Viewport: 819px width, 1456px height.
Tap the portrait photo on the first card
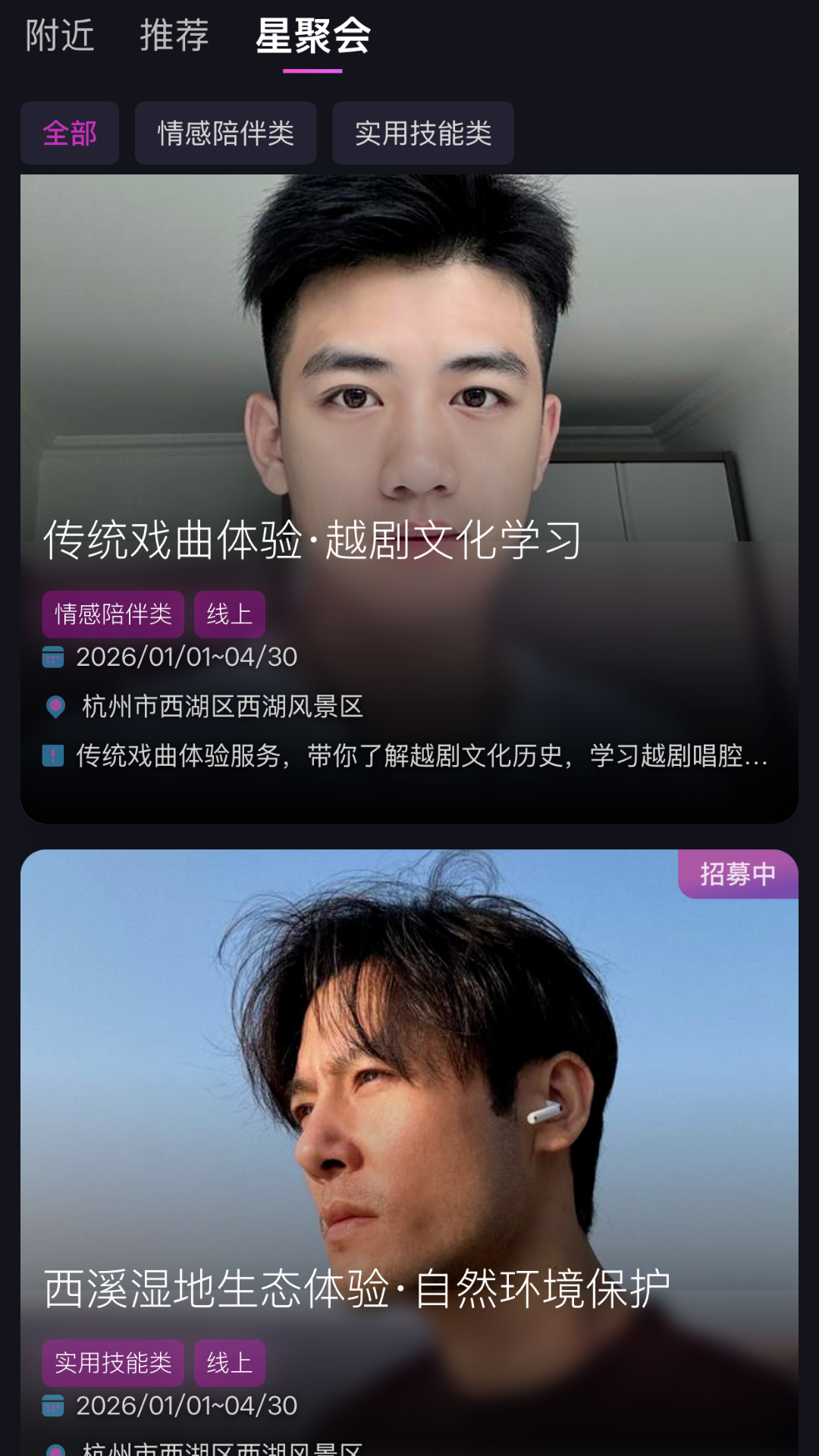[x=409, y=341]
